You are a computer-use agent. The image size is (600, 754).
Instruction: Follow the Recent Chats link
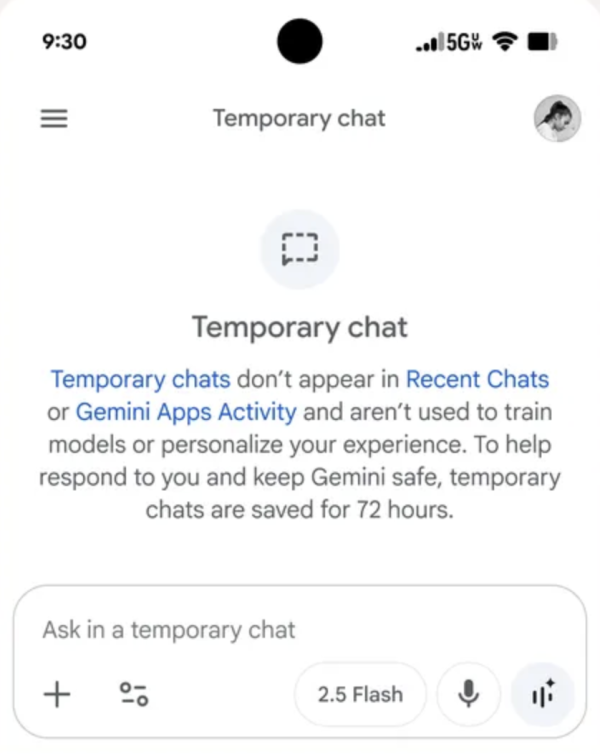coord(477,380)
